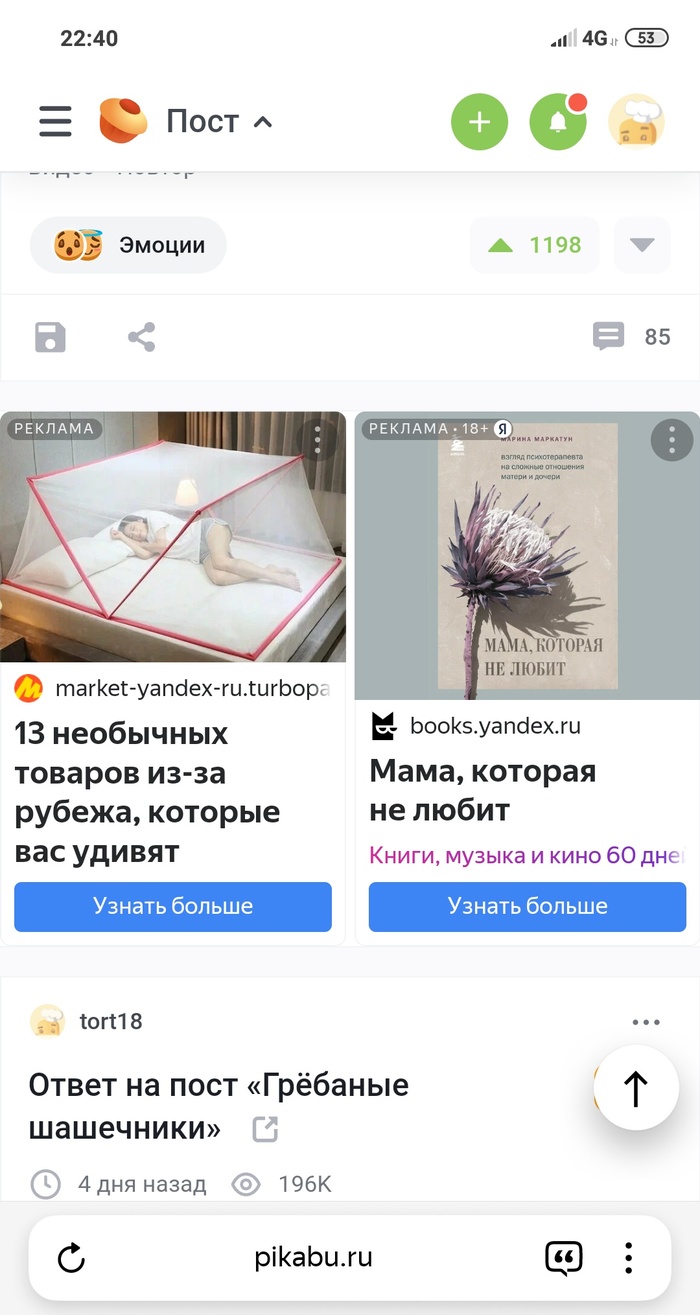
Task: Save the post with floppy icon
Action: click(50, 337)
